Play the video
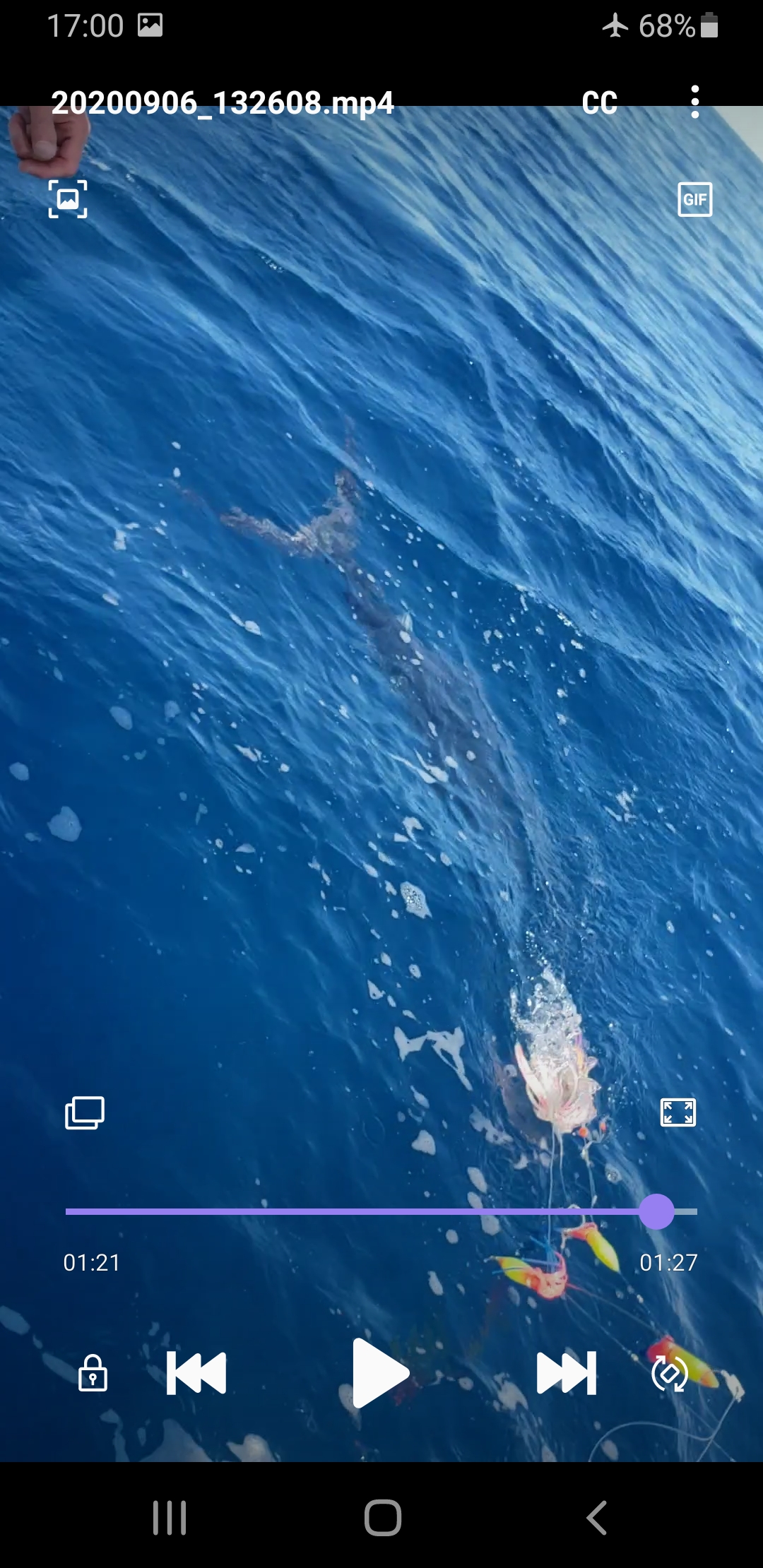Viewport: 763px width, 1568px height. [x=380, y=1373]
